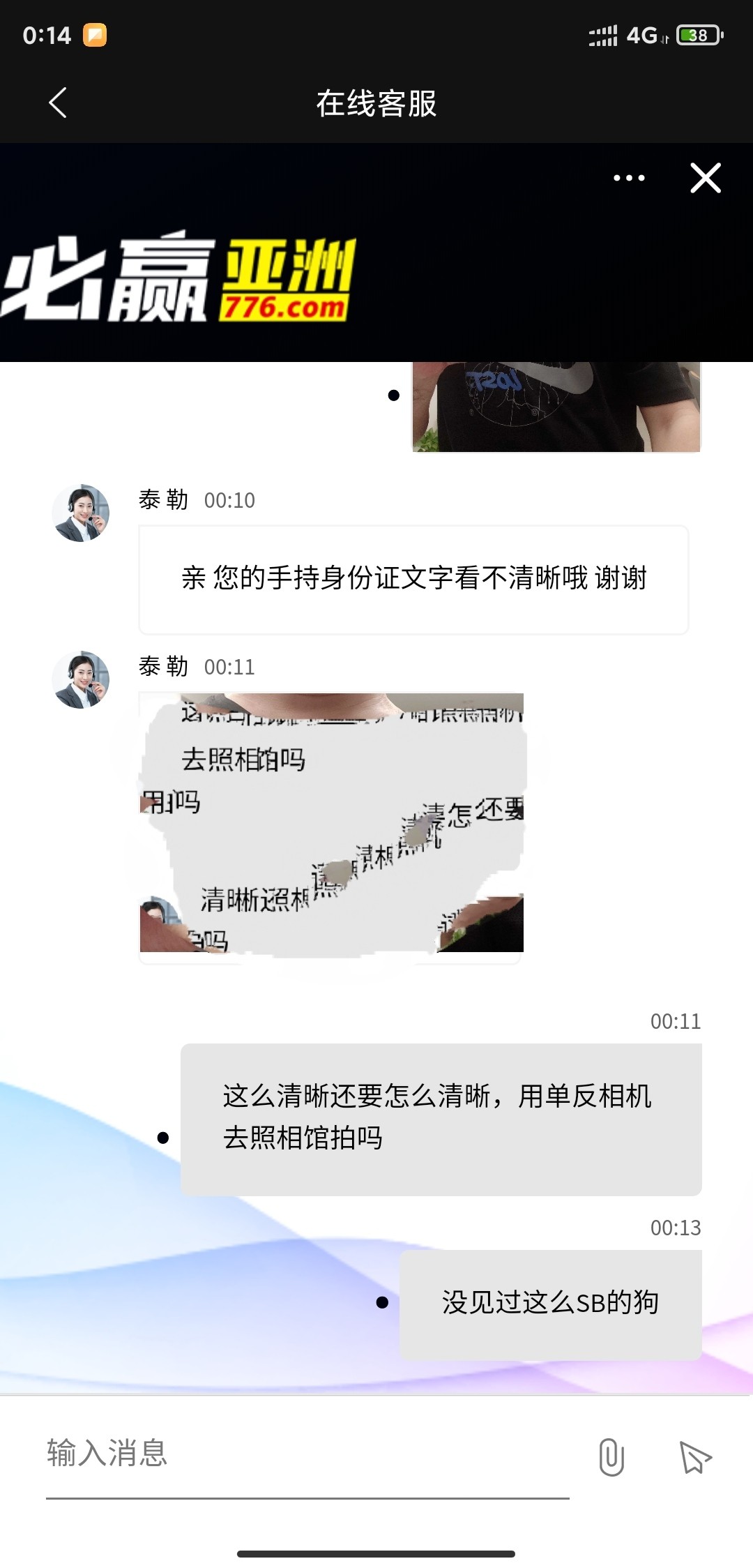
Task: Open the image sent by 泰勒 at 00:11
Action: 331,823
